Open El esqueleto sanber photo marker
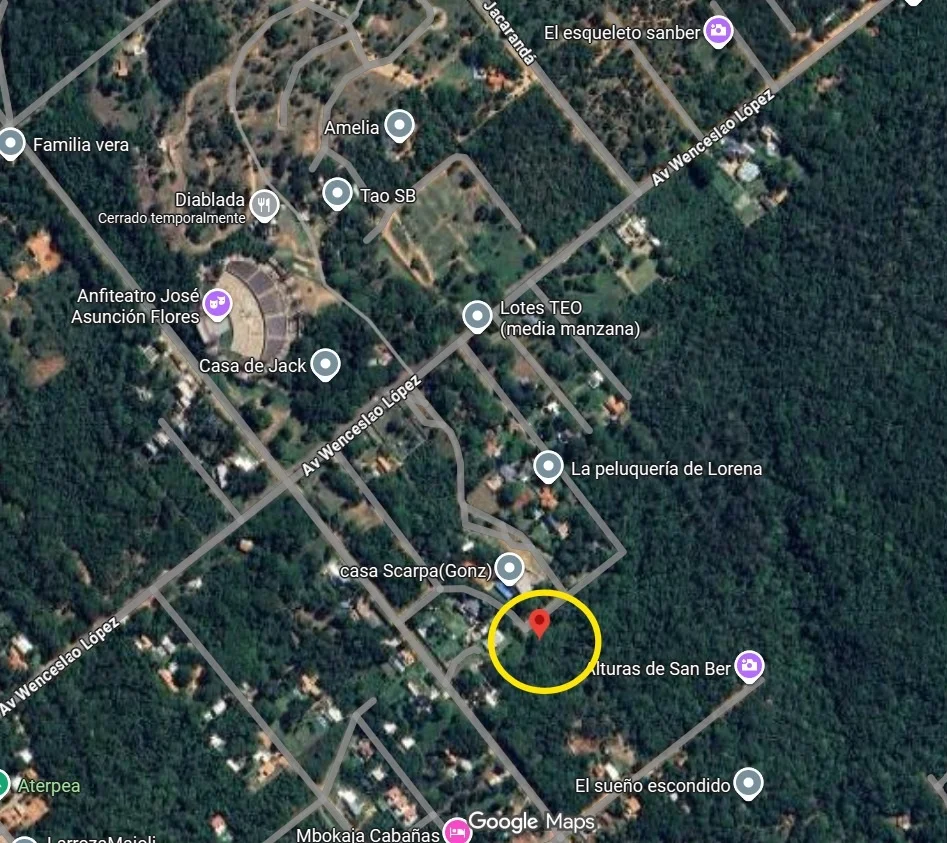This screenshot has height=843, width=947. click(717, 31)
